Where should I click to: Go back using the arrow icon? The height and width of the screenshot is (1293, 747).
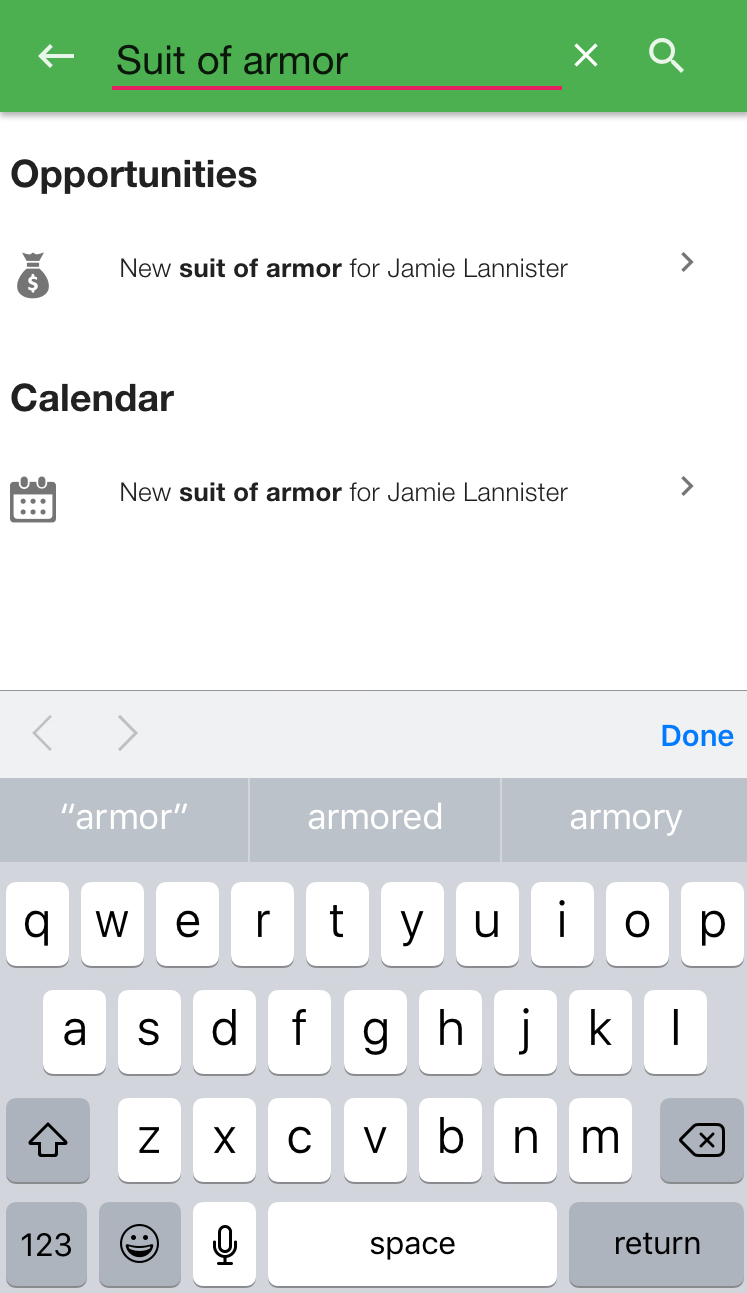[x=56, y=56]
